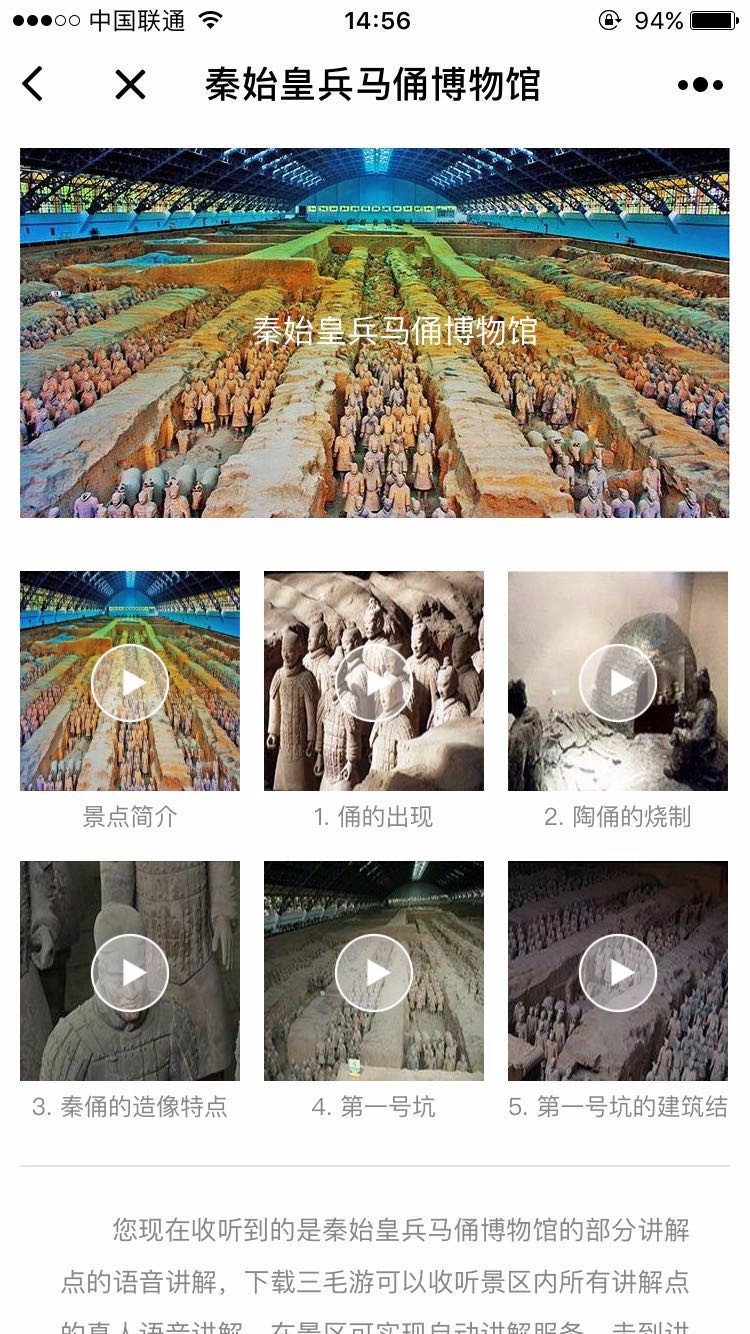Image resolution: width=750 pixels, height=1334 pixels.
Task: Play the 第一号坑的建筑结 audio guide
Action: [618, 972]
